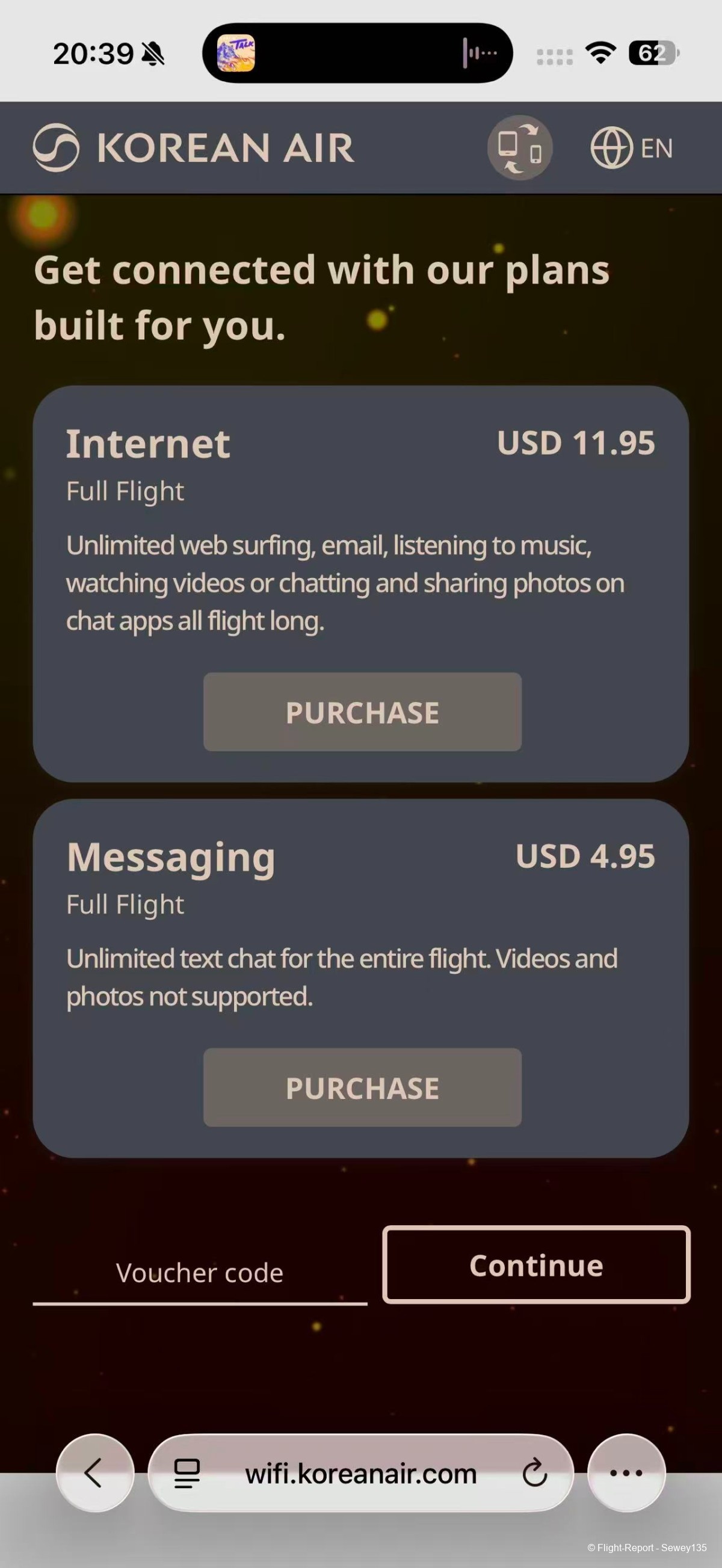Purchase the Internet full flight plan
Image resolution: width=722 pixels, height=1568 pixels.
[362, 712]
